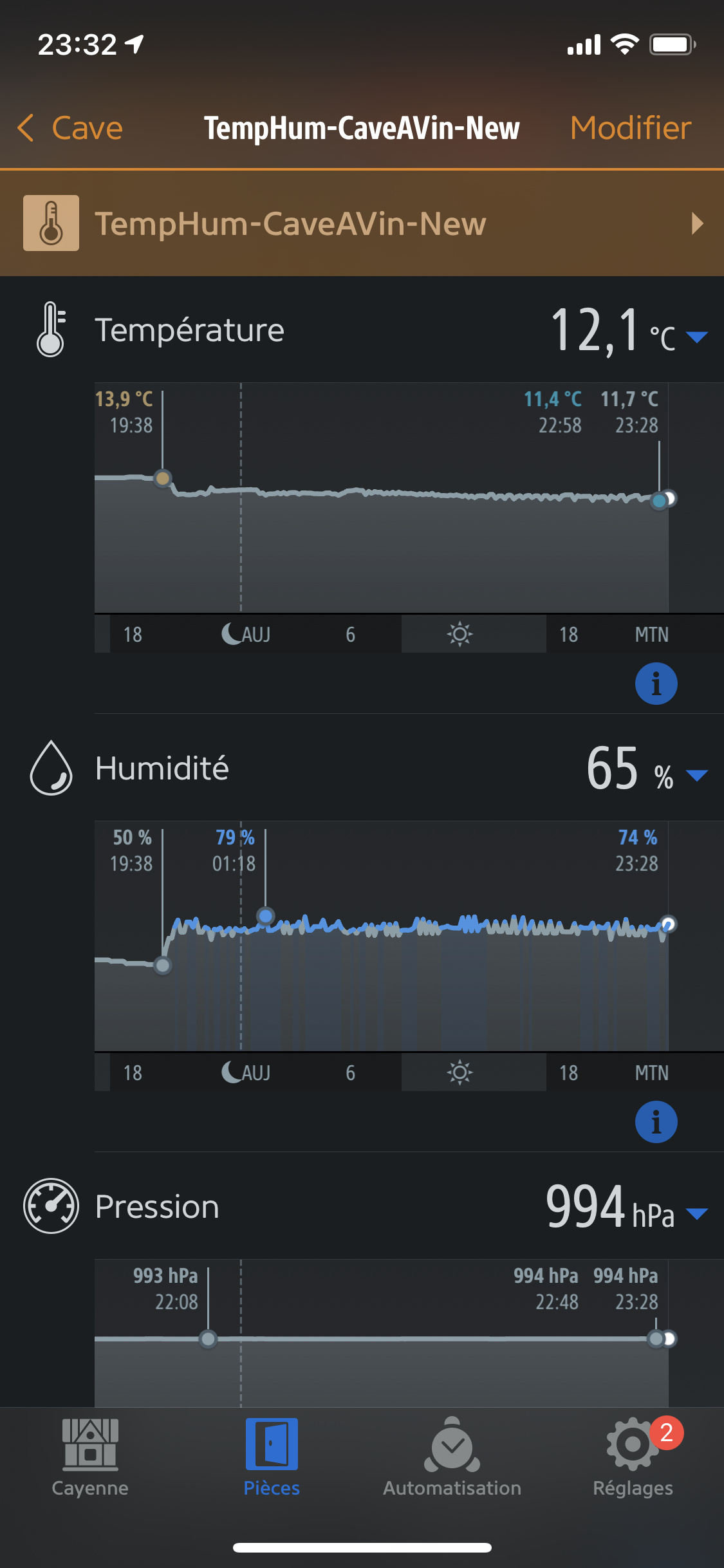Viewport: 724px width, 1568px height.
Task: Switch to the Cayenne tab
Action: coord(90,1457)
